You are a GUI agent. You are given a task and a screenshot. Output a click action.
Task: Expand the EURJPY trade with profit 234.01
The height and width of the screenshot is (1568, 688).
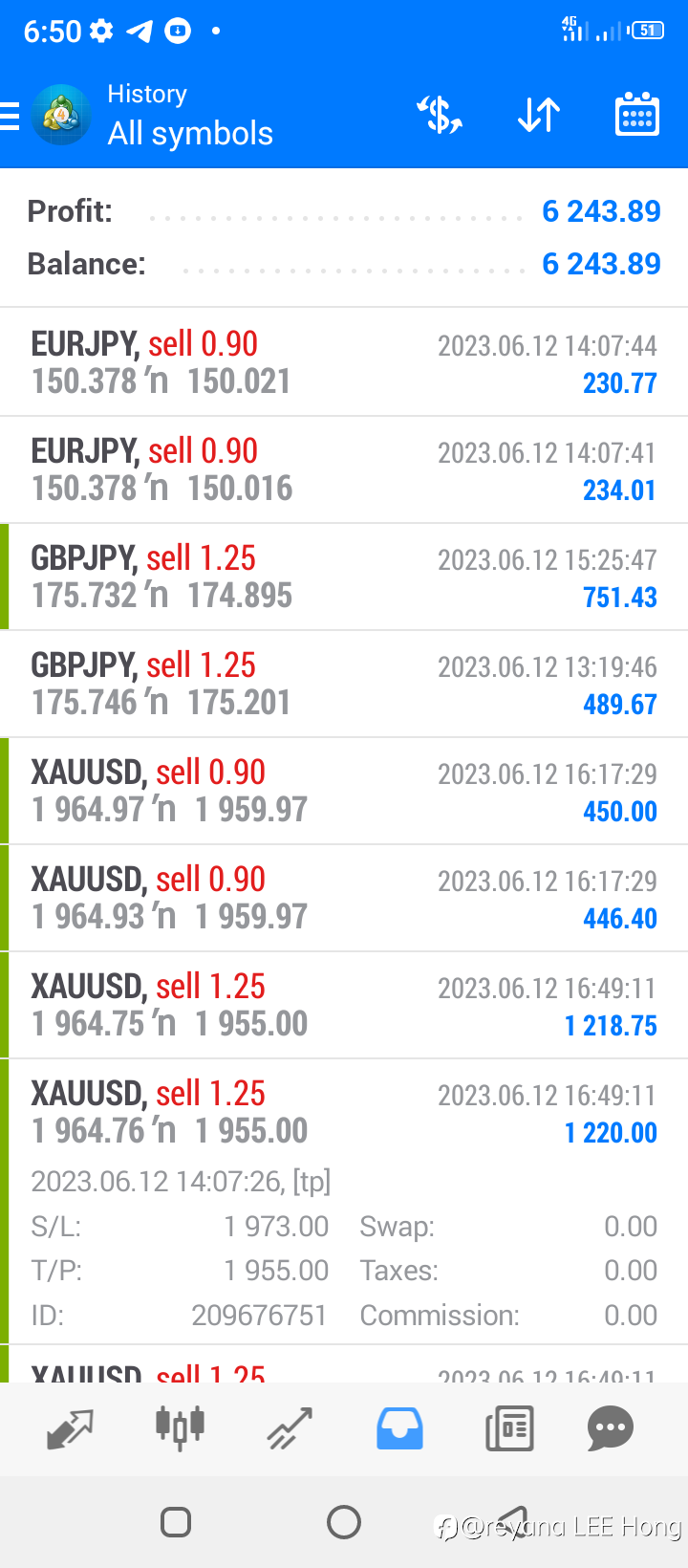(344, 469)
